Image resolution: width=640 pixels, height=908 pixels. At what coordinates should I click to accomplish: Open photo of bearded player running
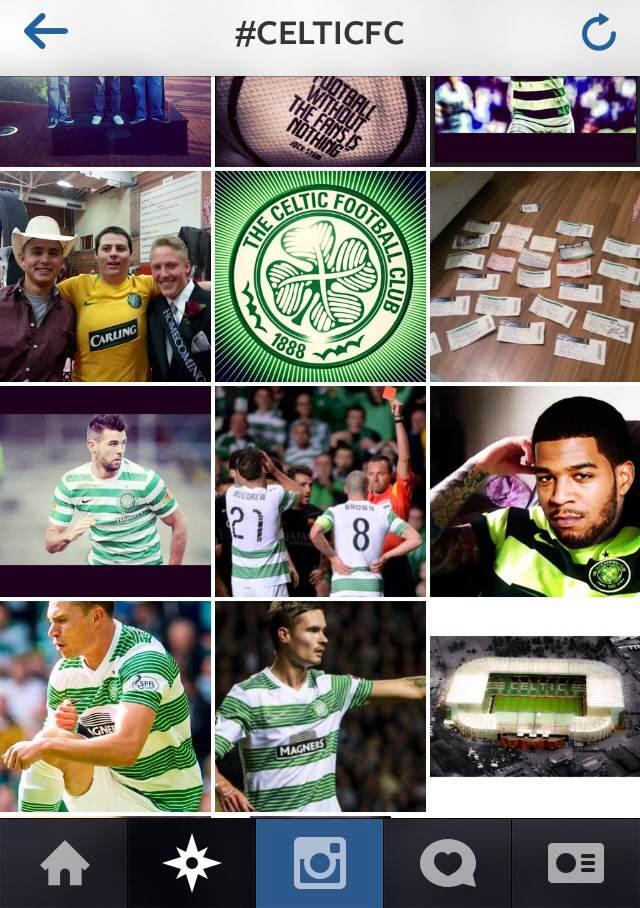tap(105, 490)
